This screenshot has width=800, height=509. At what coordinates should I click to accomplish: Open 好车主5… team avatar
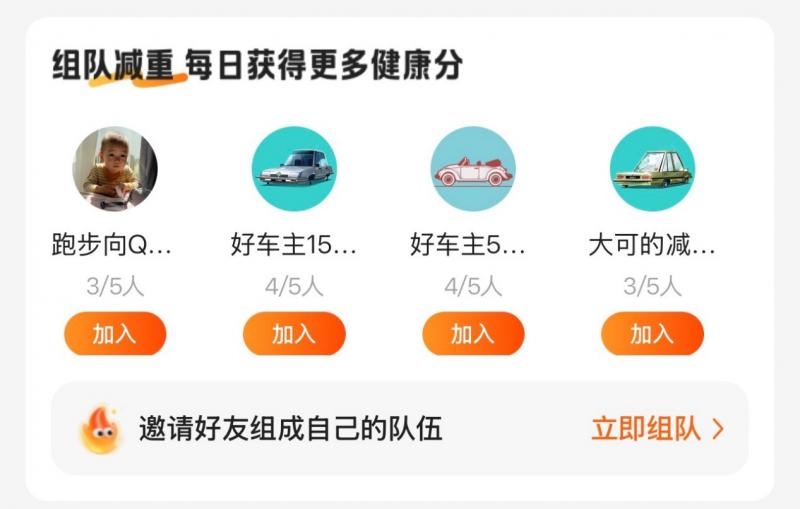[x=473, y=169]
